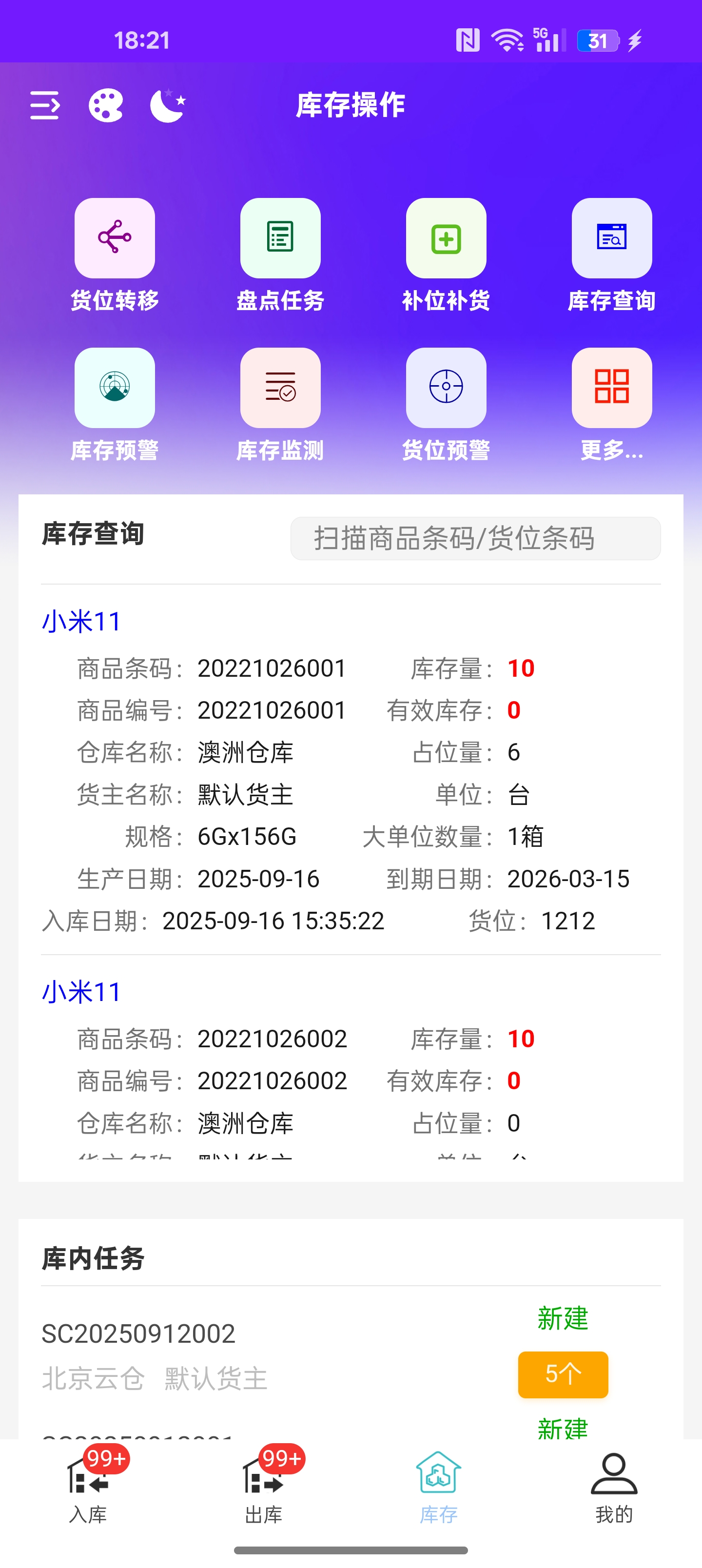Tap 新建 next to SC20250912002
The image size is (702, 1568).
[562, 1319]
